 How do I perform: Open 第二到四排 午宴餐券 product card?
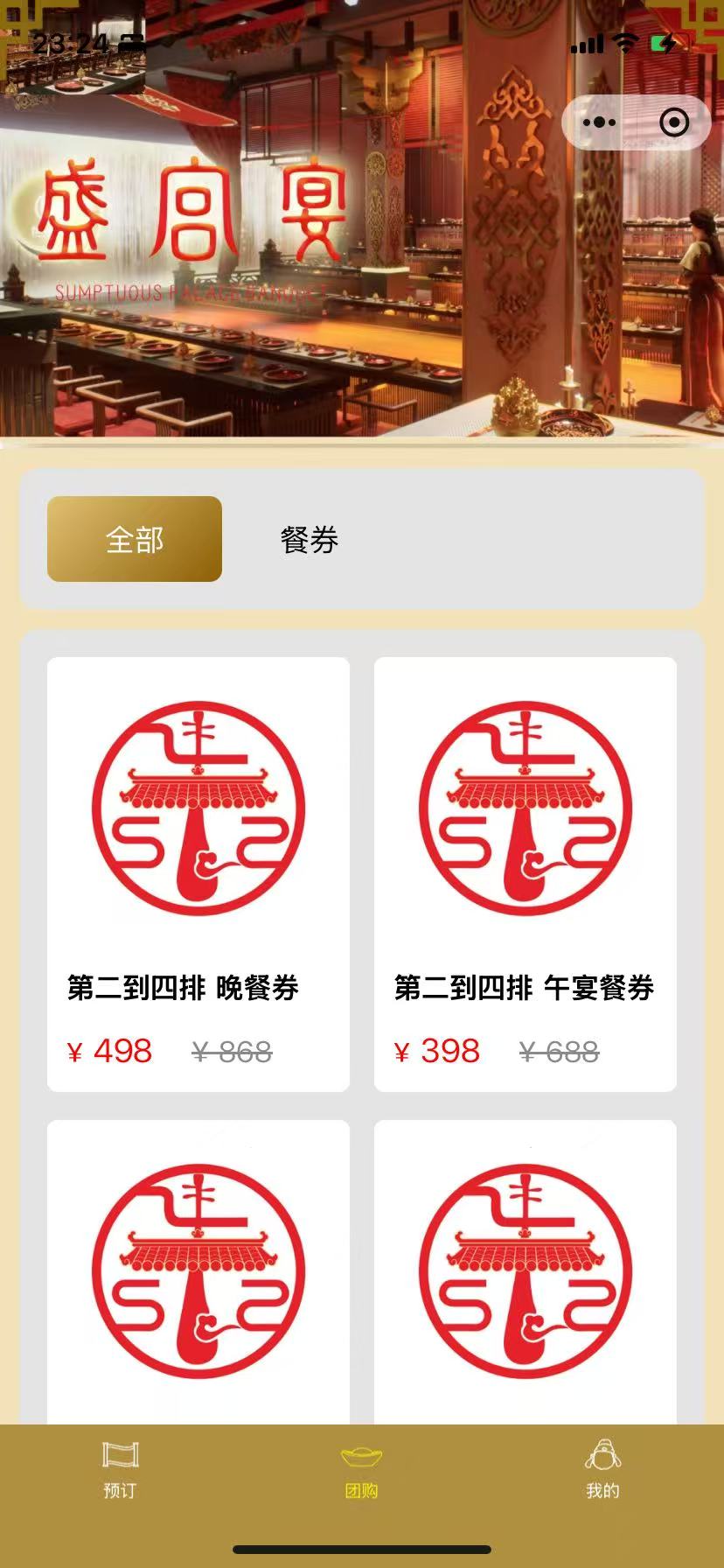526,873
